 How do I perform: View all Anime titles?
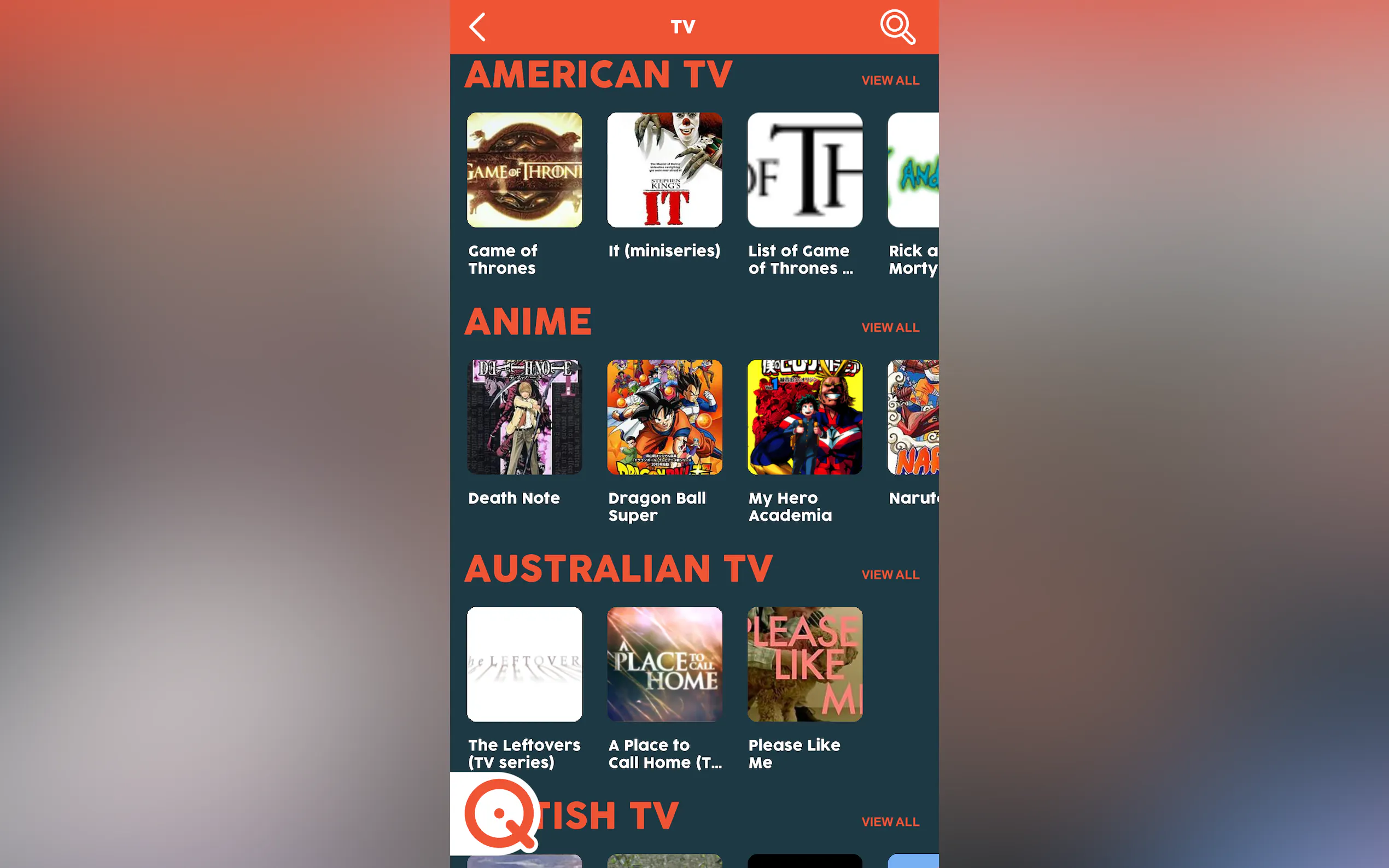(x=890, y=327)
